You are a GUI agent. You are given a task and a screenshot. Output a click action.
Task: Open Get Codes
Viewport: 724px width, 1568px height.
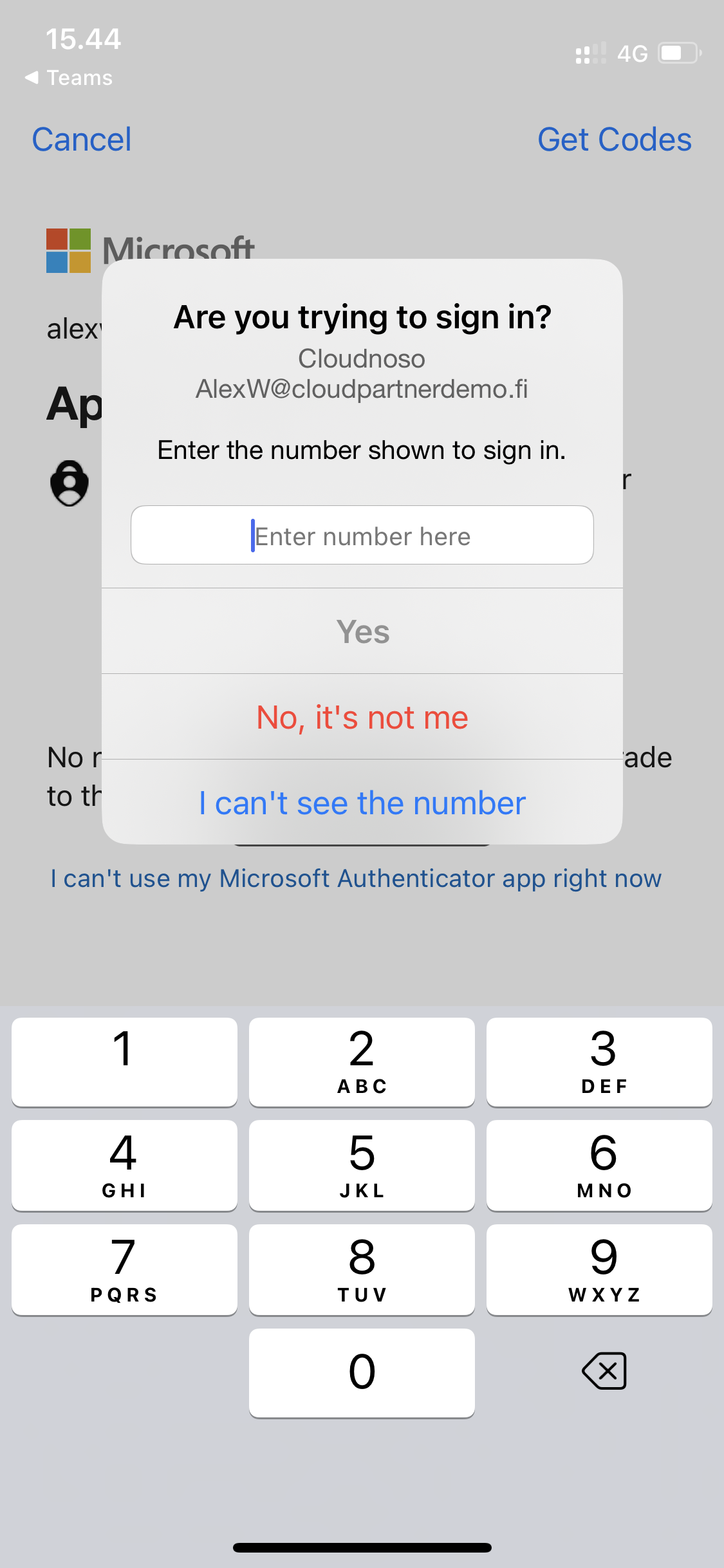pos(614,140)
